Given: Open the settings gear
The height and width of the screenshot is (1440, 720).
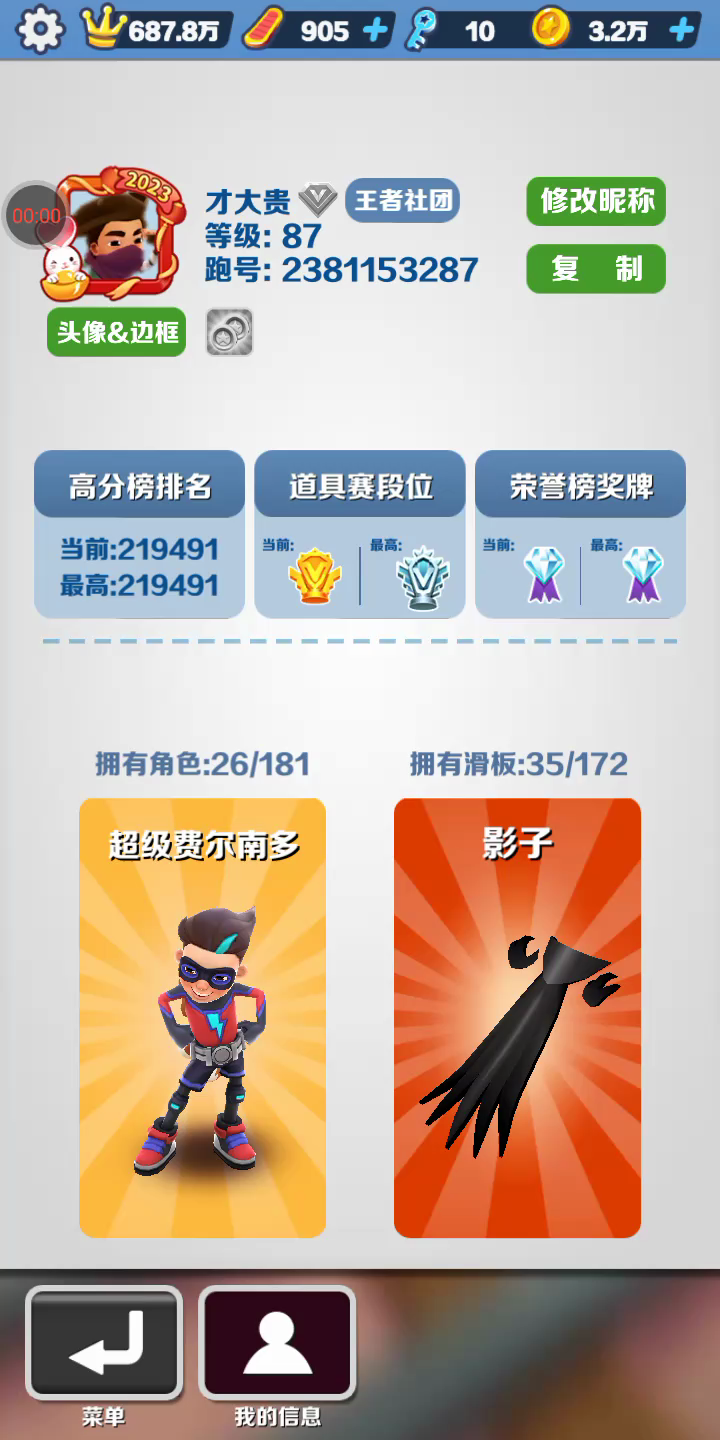Looking at the screenshot, I should coord(40,30).
